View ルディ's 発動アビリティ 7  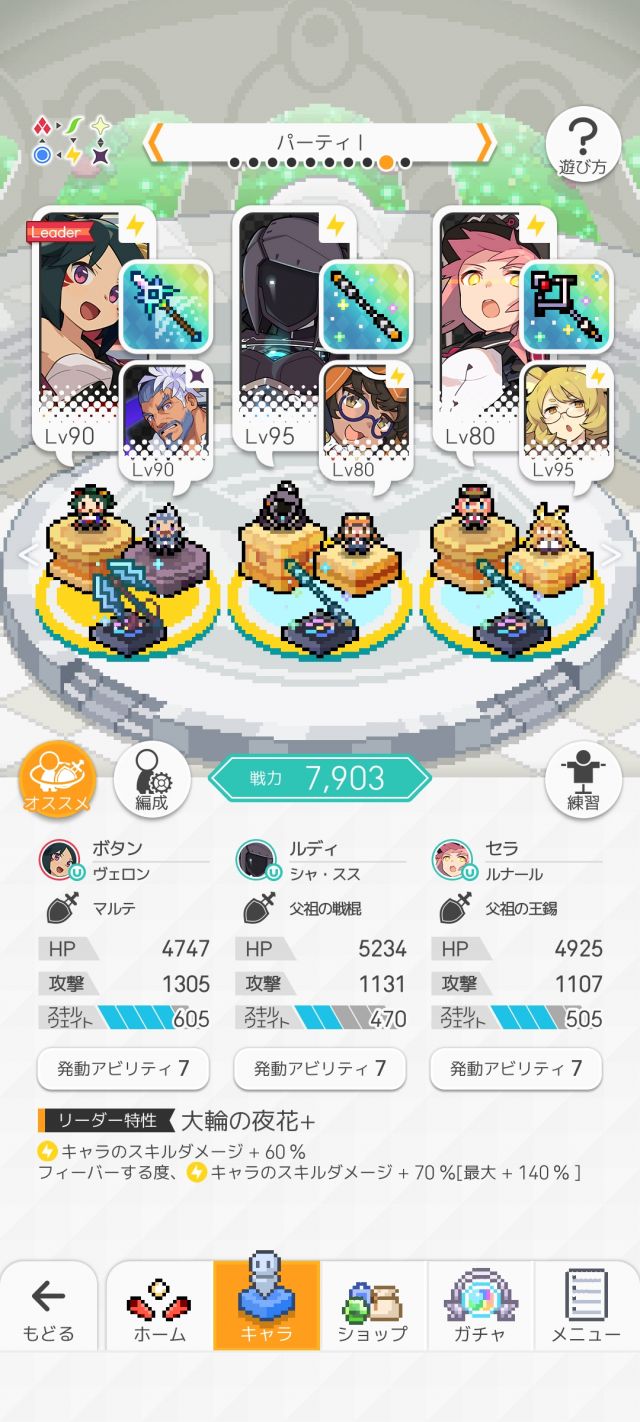(x=319, y=1068)
